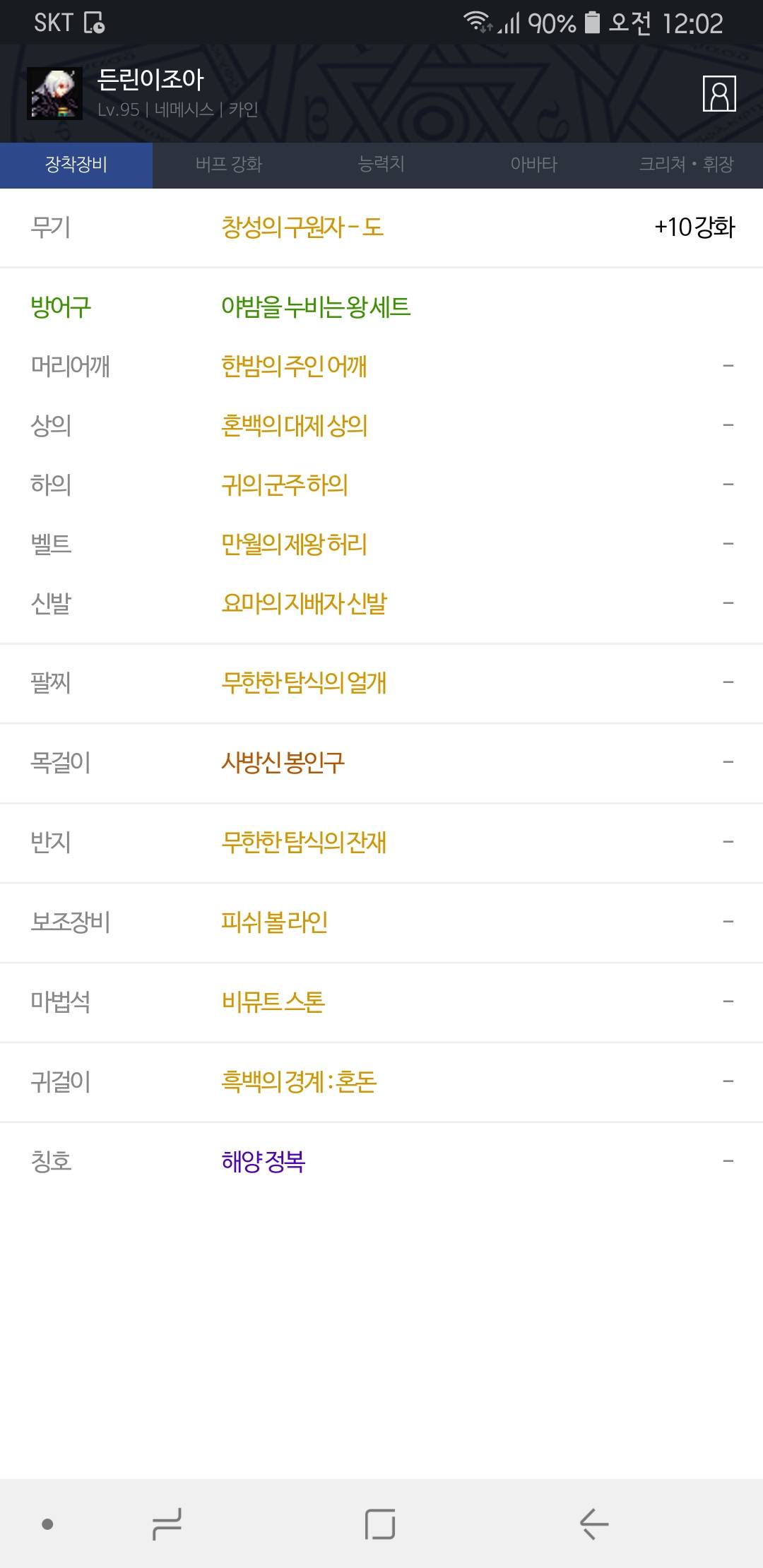
Task: Open magic stone 비뮤트 스톤
Action: tap(381, 1002)
